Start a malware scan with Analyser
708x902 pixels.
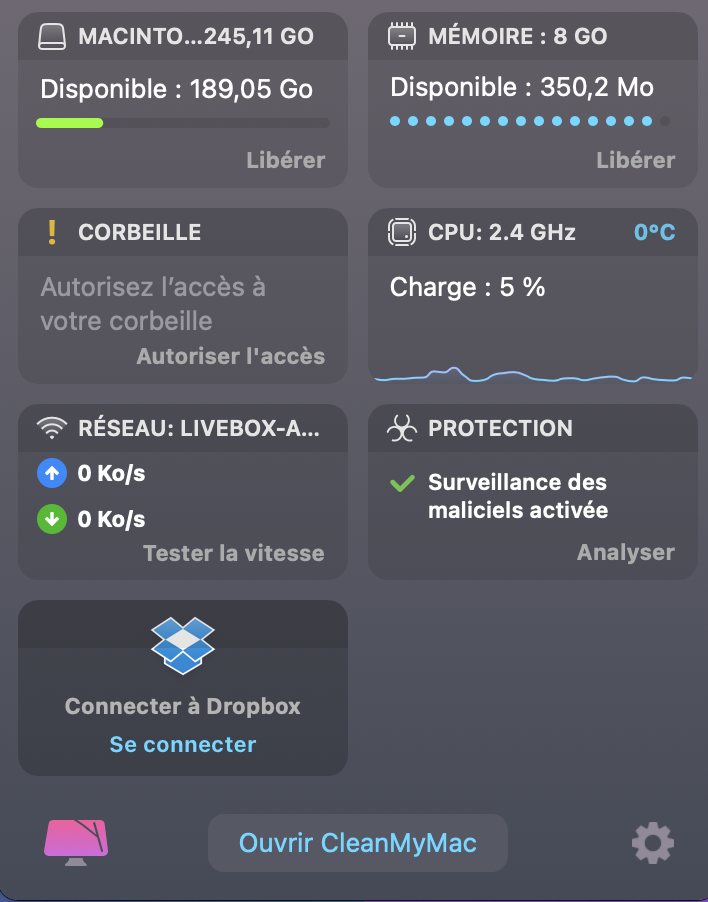coord(625,552)
